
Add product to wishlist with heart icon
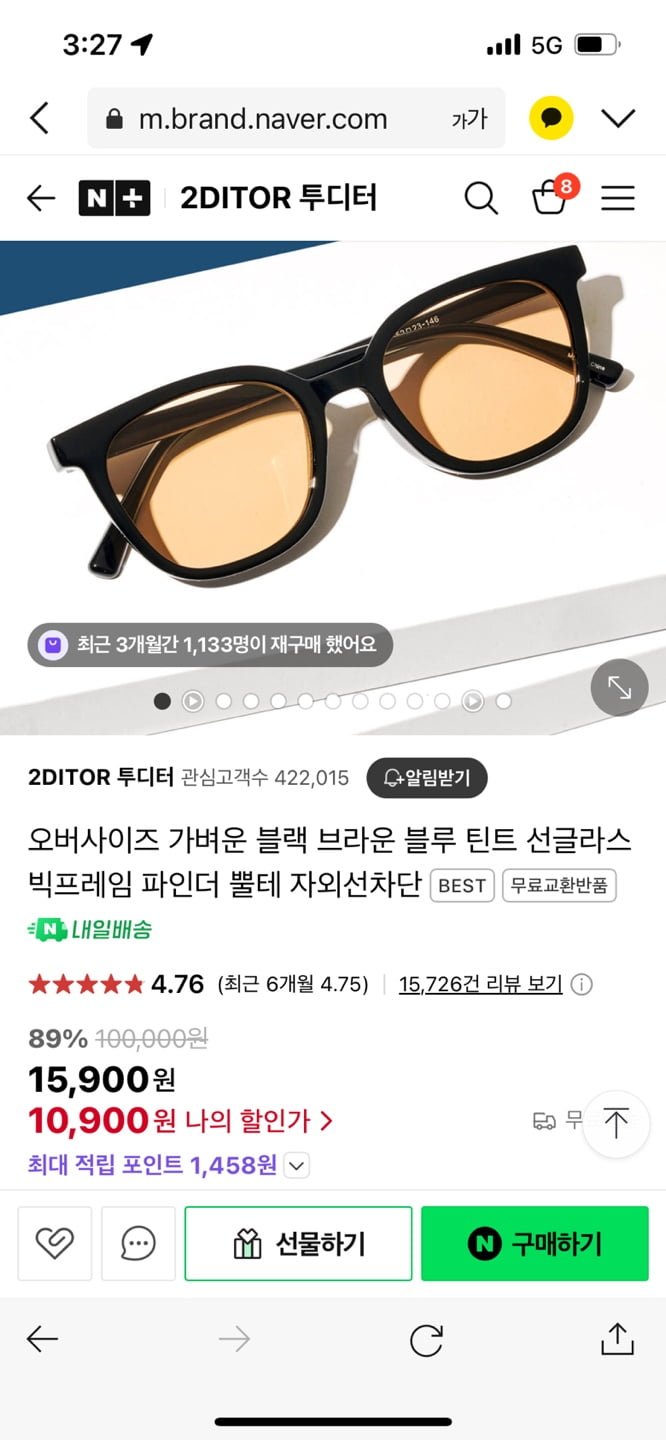[55, 1243]
